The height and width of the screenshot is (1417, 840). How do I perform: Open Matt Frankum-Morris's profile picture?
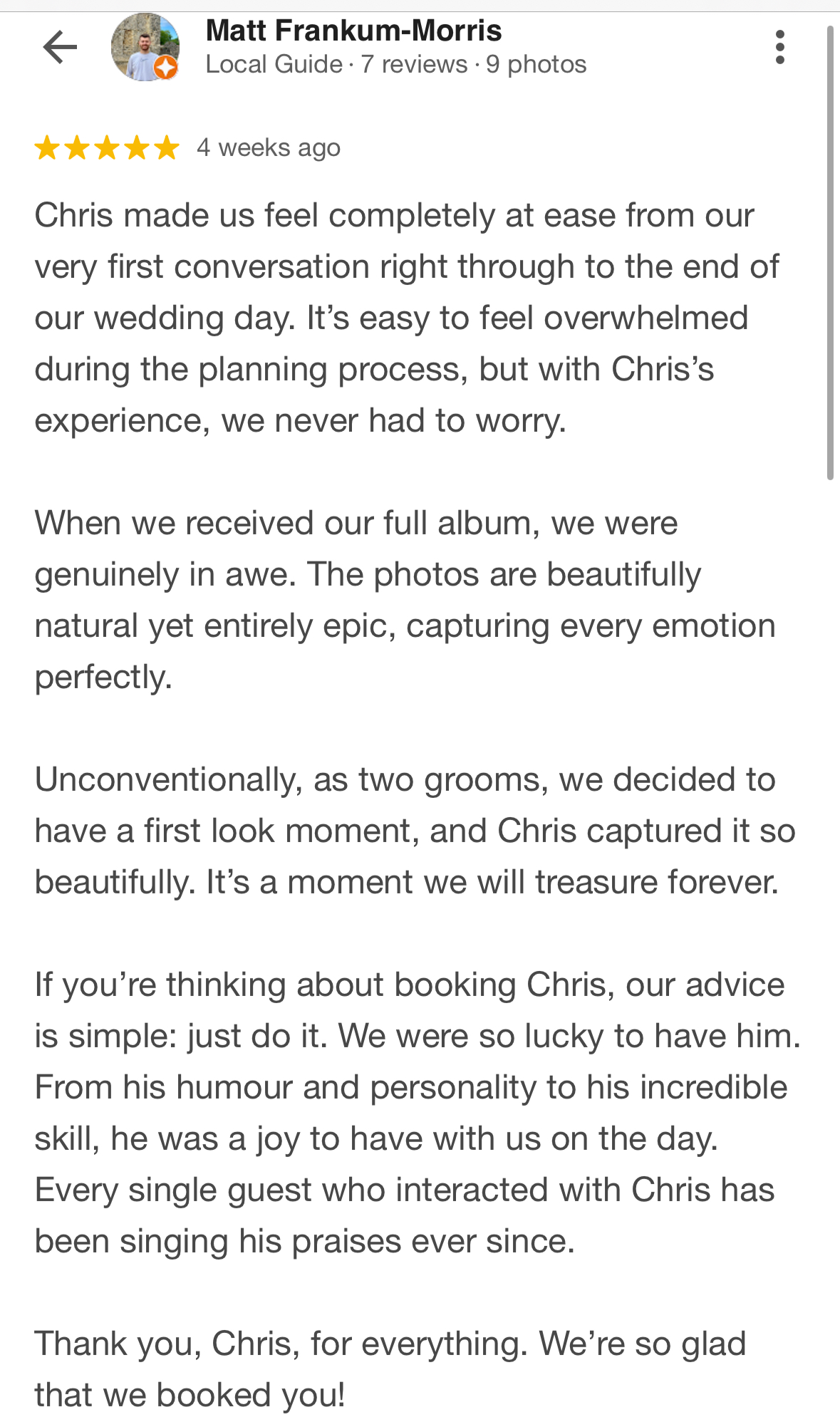tap(145, 48)
